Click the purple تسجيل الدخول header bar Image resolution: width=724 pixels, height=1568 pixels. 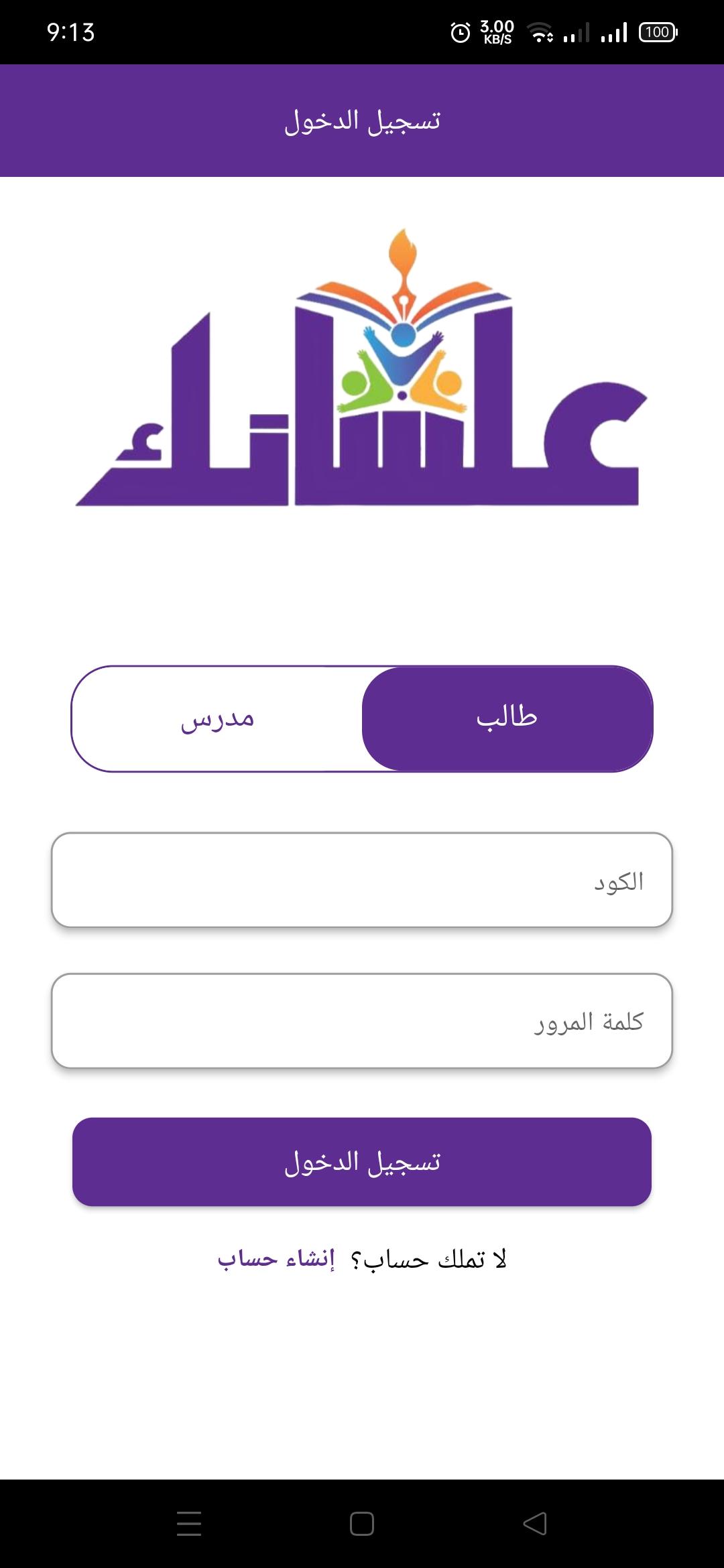[362, 119]
